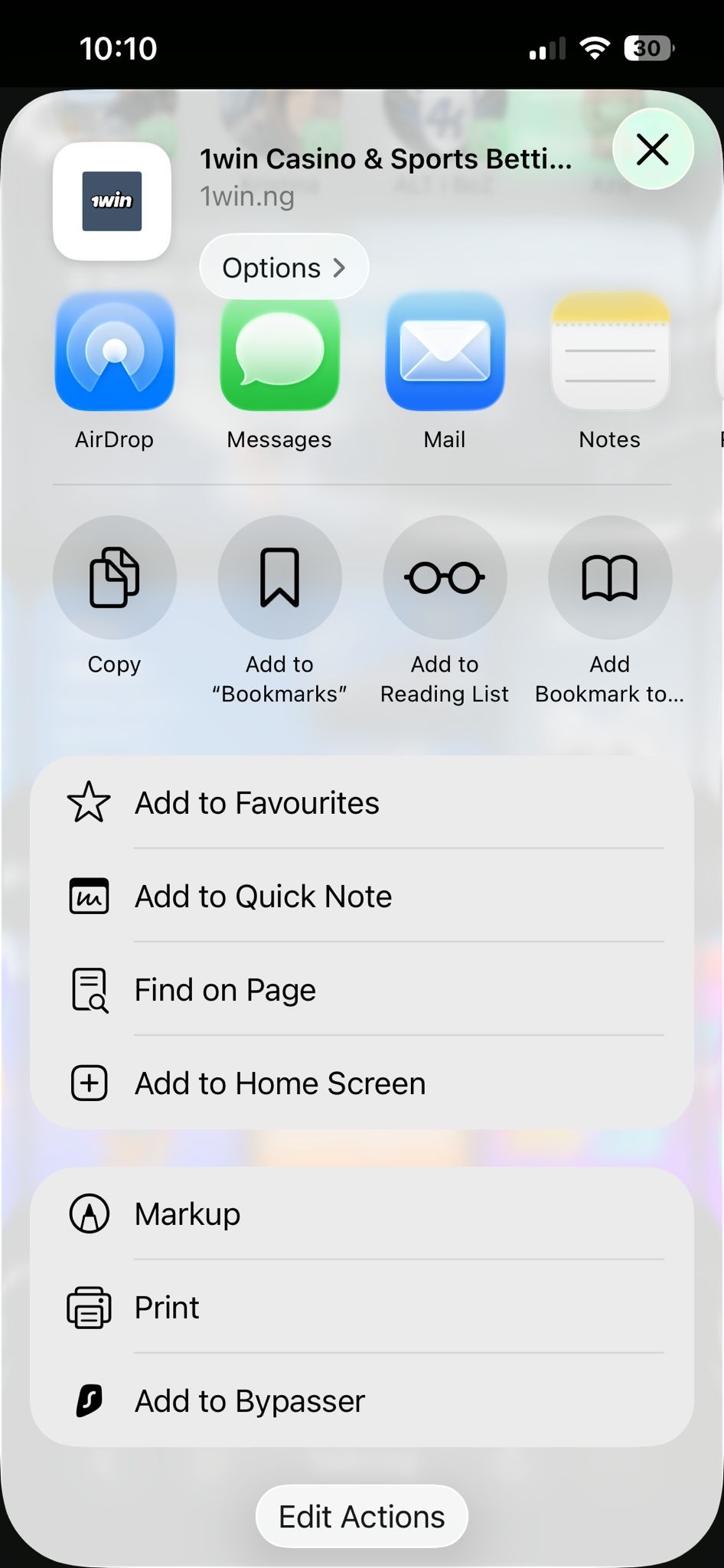The image size is (724, 1568).
Task: Open the 1win.ng page title details
Action: coord(247,196)
